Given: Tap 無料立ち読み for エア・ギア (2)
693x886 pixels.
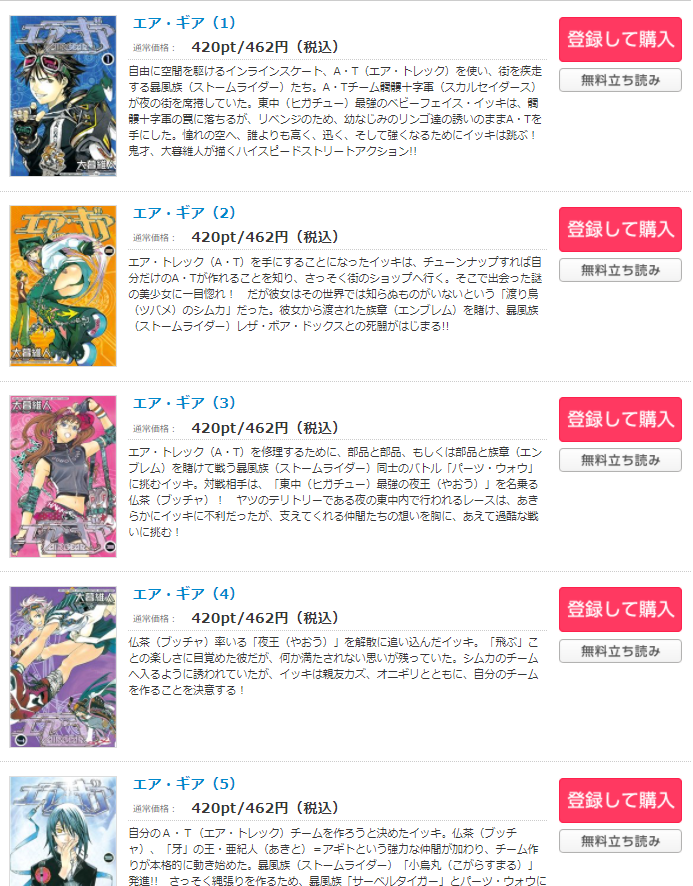Looking at the screenshot, I should point(620,270).
